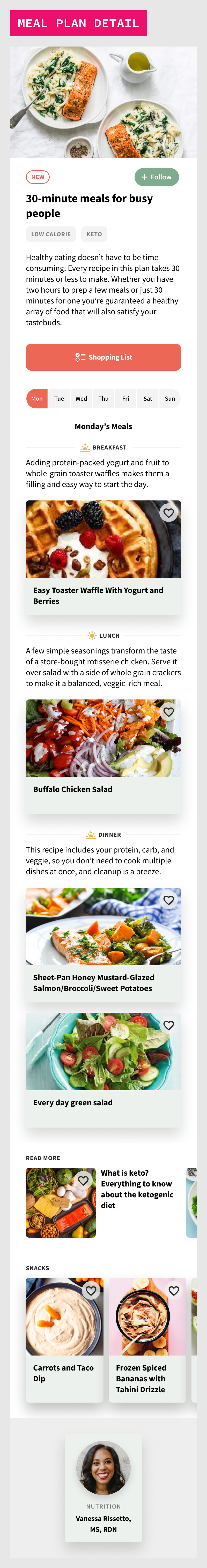The image size is (207, 1568).
Task: Open the Carrots and Taco Dip snack
Action: pos(63,1373)
